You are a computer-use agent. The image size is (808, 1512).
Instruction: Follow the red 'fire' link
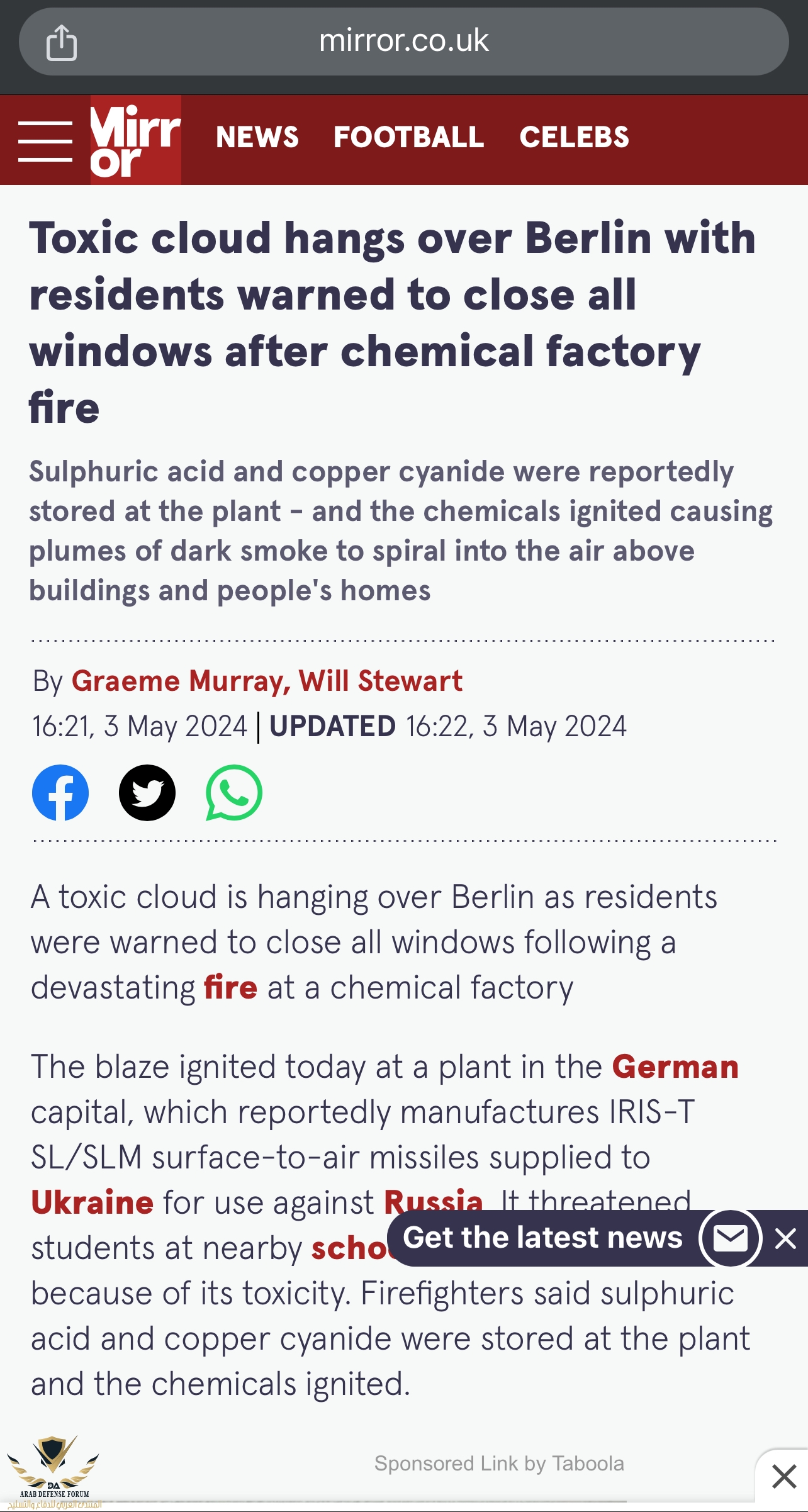(230, 987)
